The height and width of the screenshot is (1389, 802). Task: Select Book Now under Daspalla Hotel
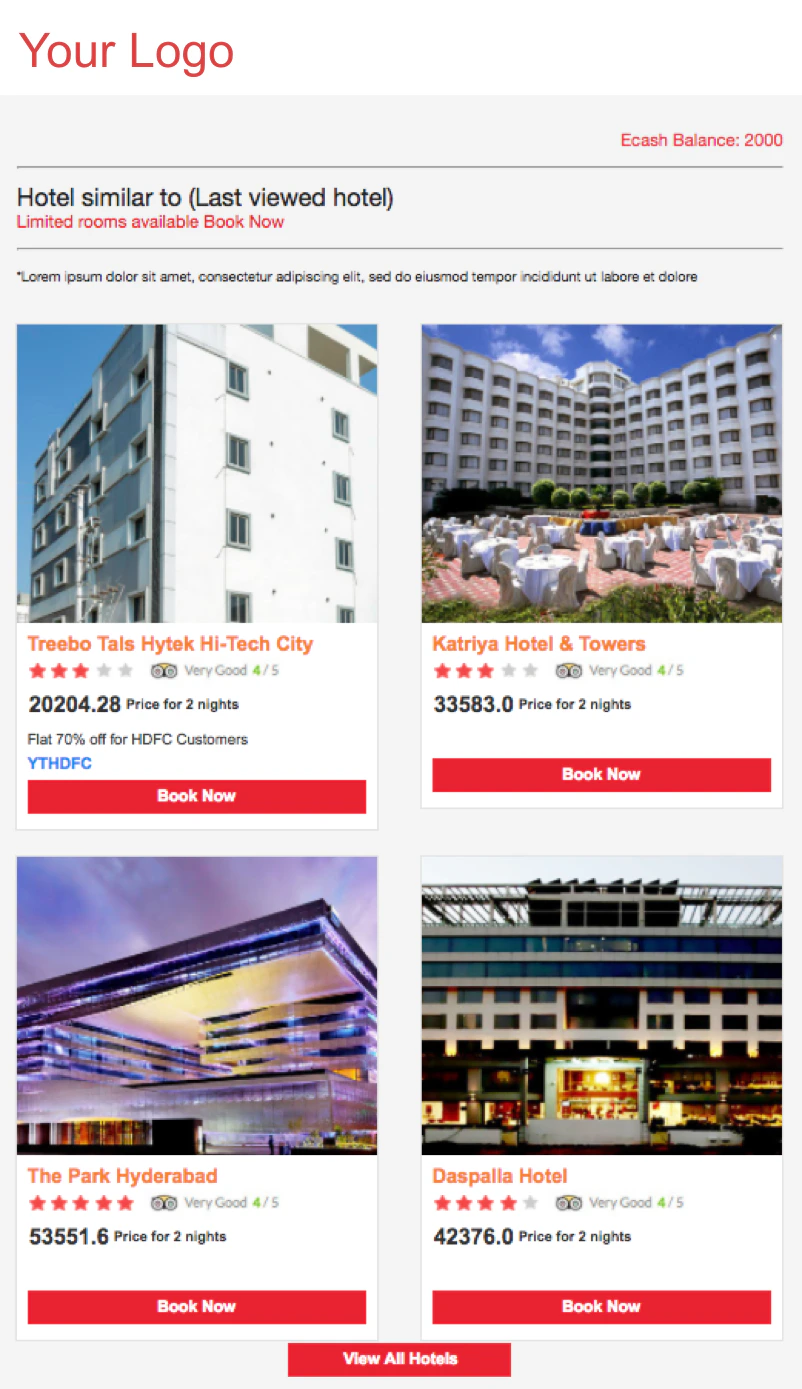(x=601, y=1306)
